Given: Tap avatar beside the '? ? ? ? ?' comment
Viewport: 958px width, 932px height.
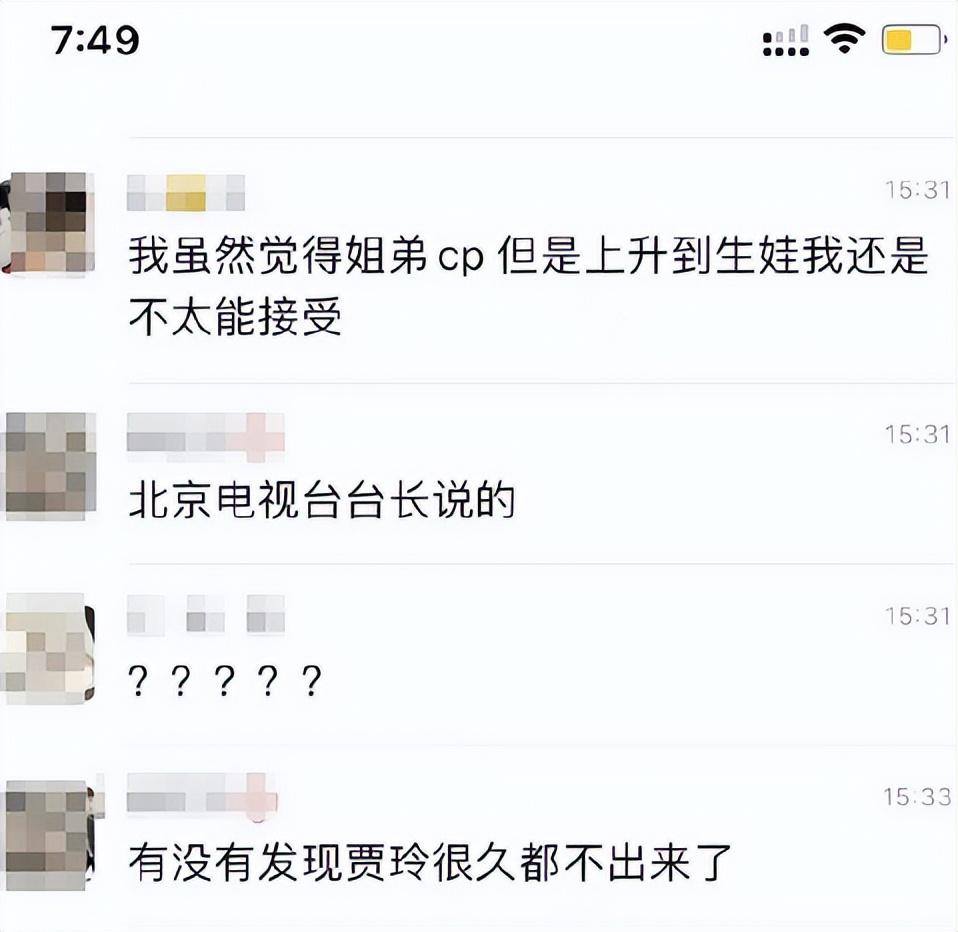Looking at the screenshot, I should coord(50,648).
